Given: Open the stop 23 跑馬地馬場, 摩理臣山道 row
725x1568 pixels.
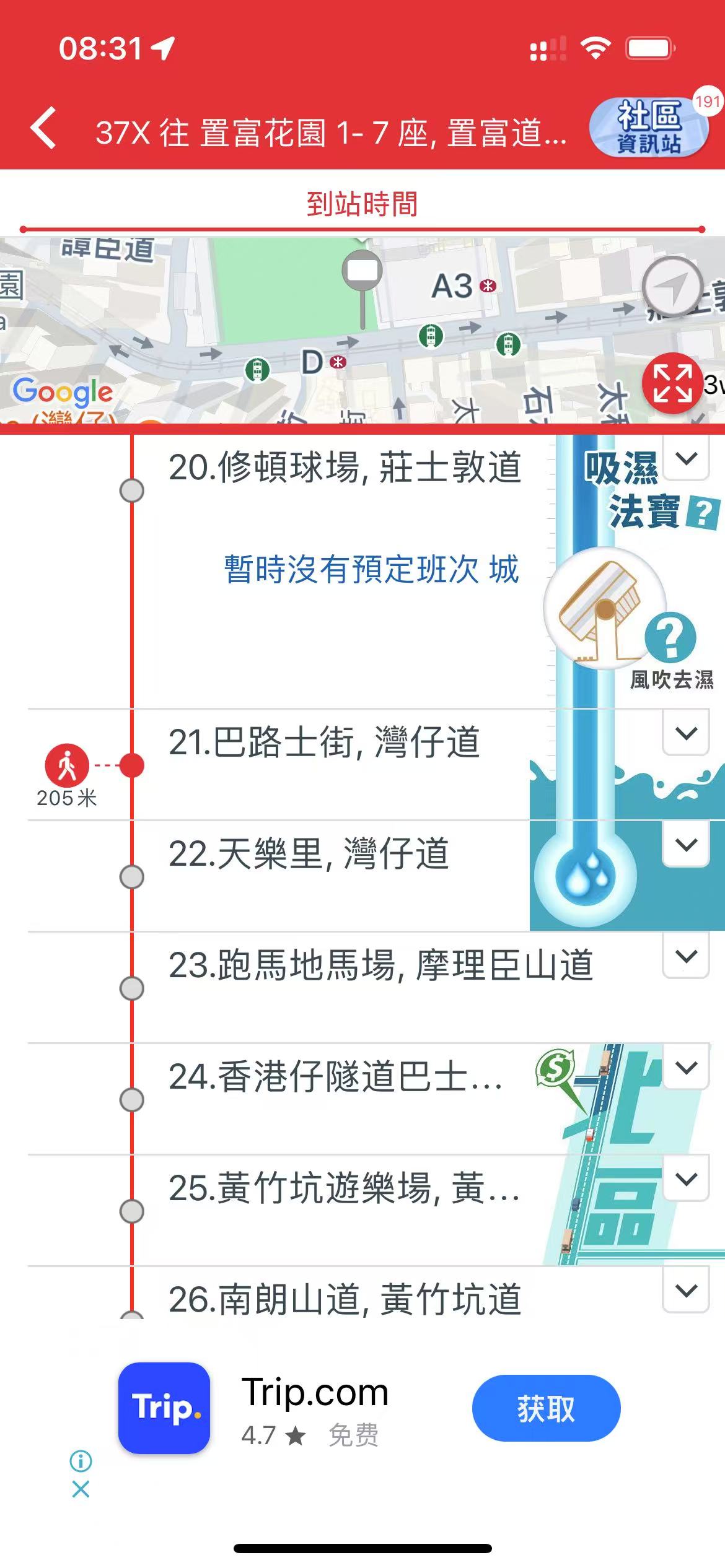Looking at the screenshot, I should (x=380, y=965).
